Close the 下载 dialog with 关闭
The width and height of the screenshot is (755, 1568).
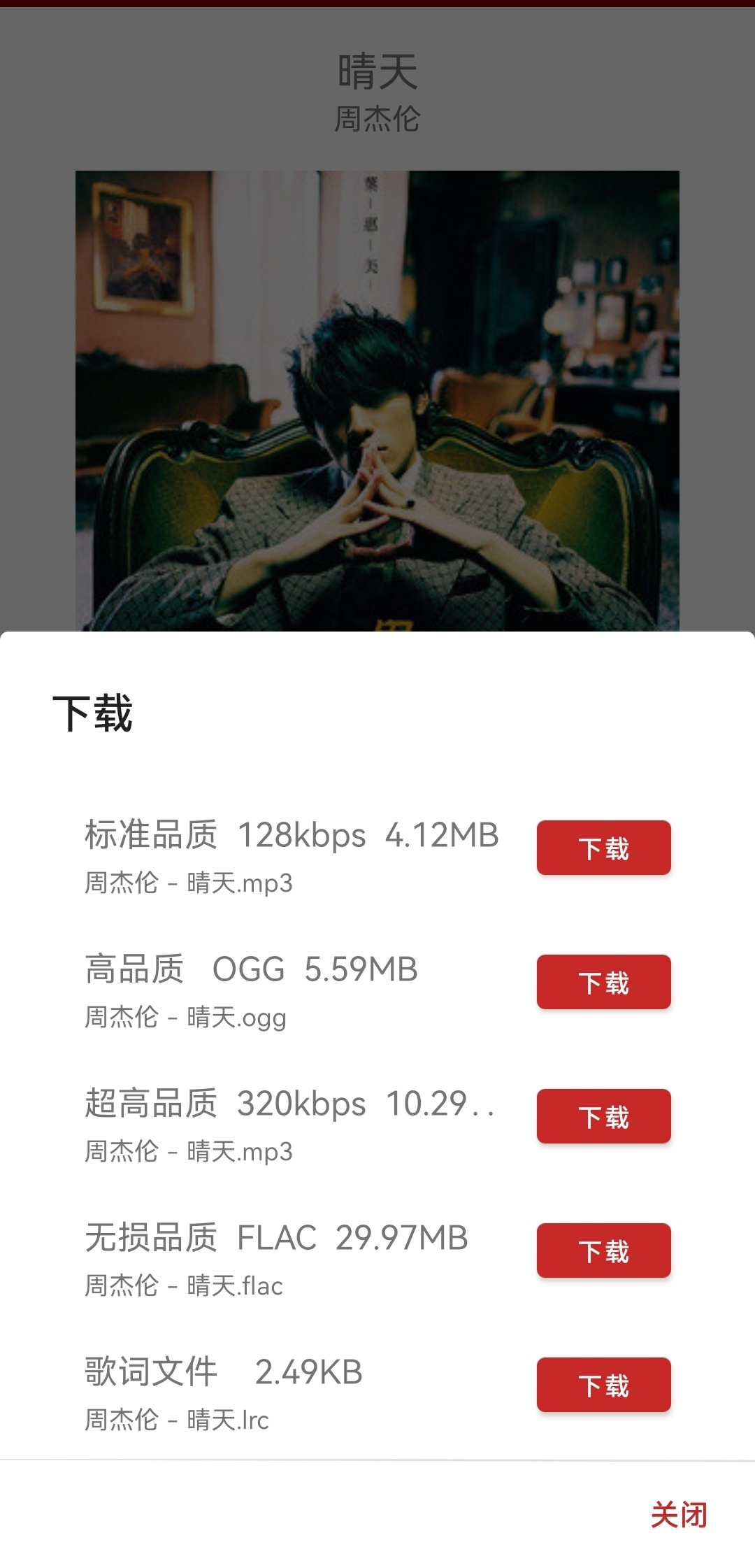tap(678, 1515)
